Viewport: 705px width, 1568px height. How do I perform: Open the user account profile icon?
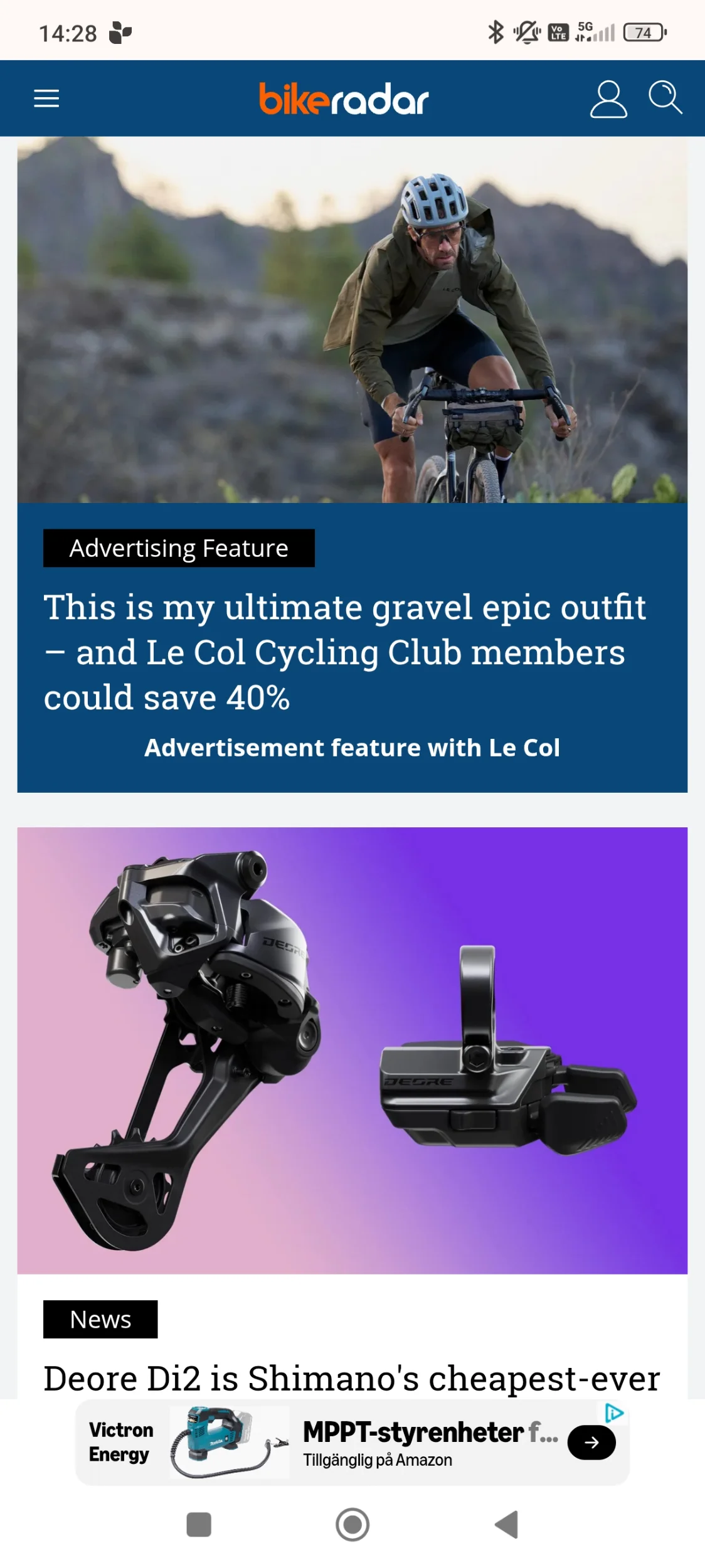[x=608, y=99]
